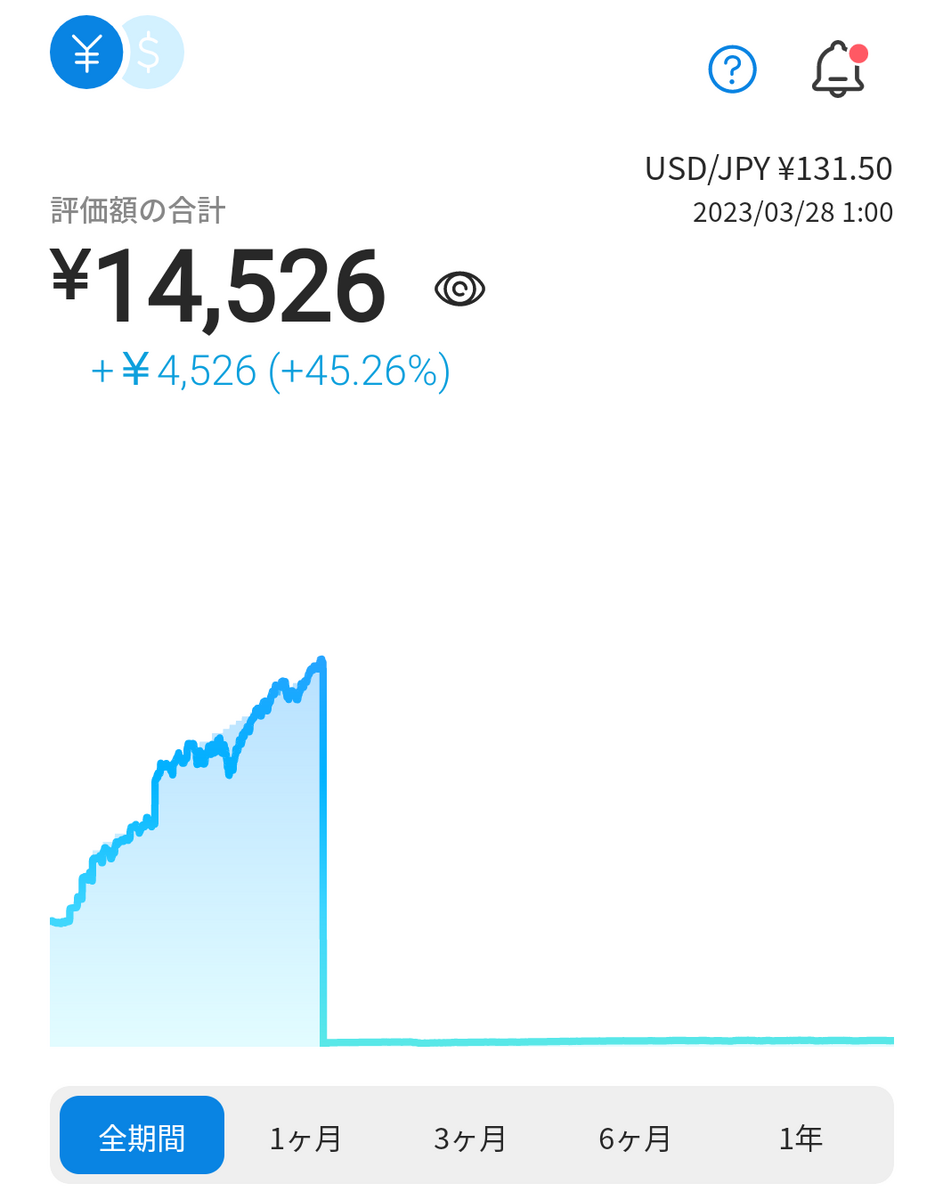943x1200 pixels.
Task: Show the 1年 chart period
Action: click(800, 1137)
